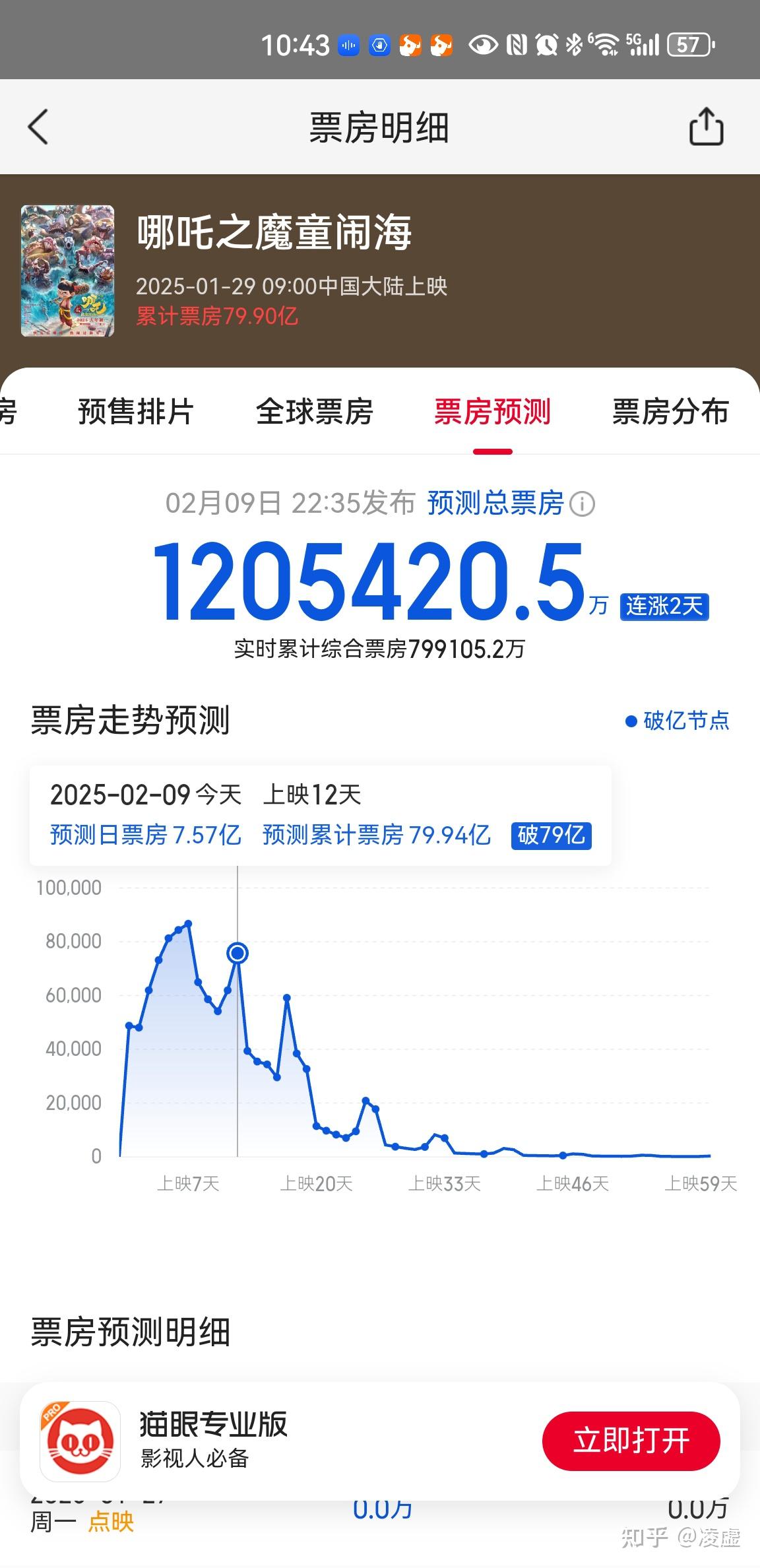760x1568 pixels.
Task: Open the 哪吒之魔童闹海 movie poster
Action: [x=67, y=271]
